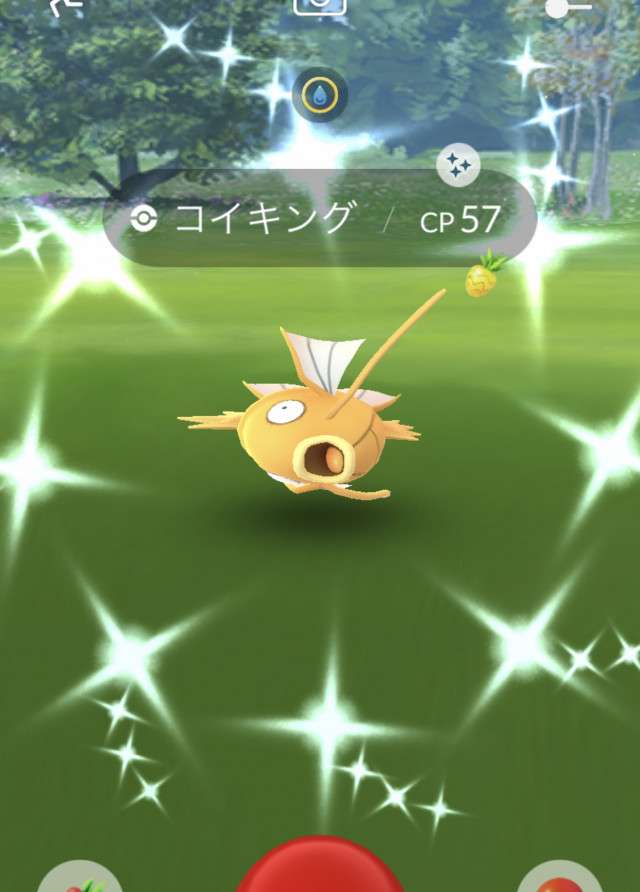Open the camera to take a snapshot
This screenshot has height=892, width=640.
320,5
